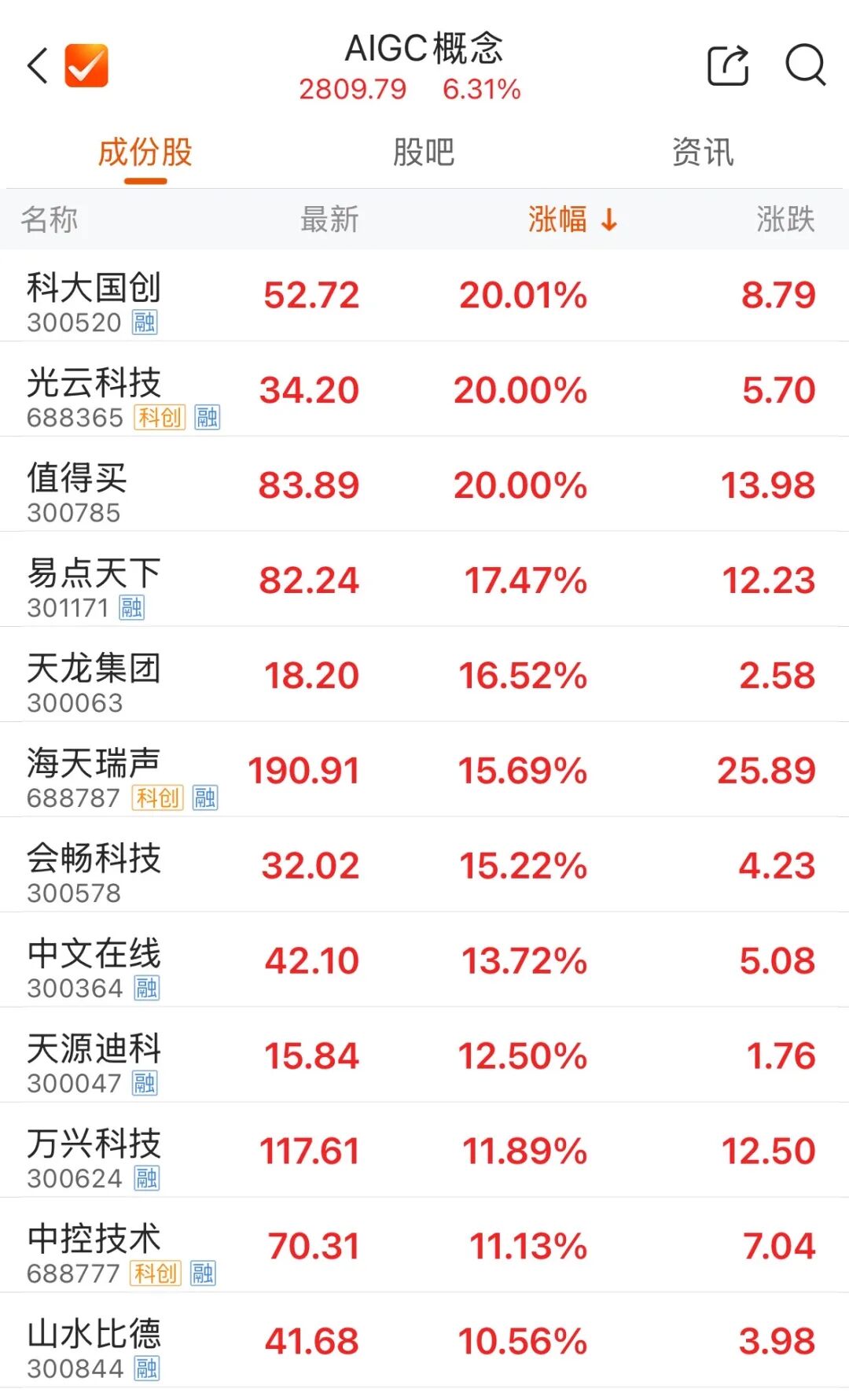The width and height of the screenshot is (849, 1400).
Task: Sort stocks by 涨跌 column
Action: coord(785,219)
